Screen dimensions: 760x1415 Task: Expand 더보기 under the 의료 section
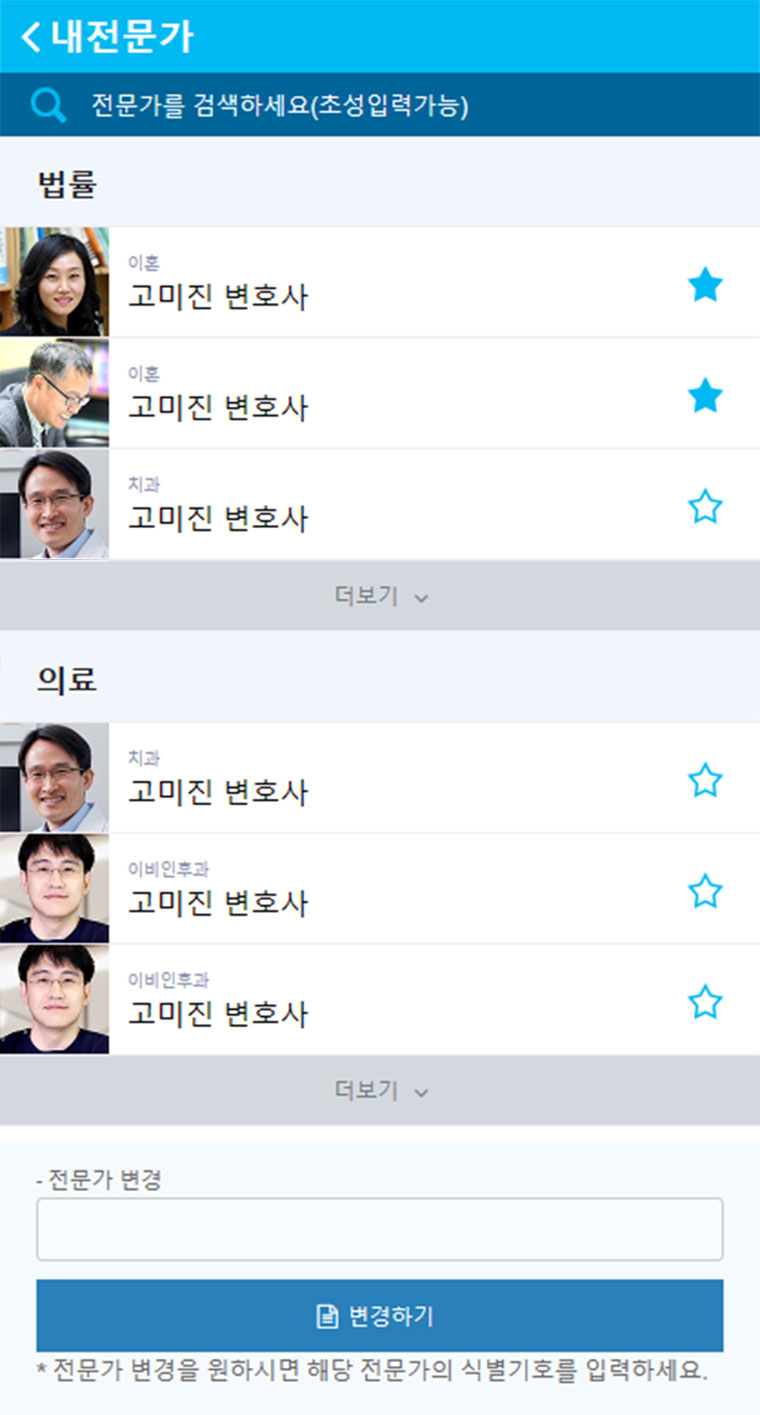[380, 1090]
